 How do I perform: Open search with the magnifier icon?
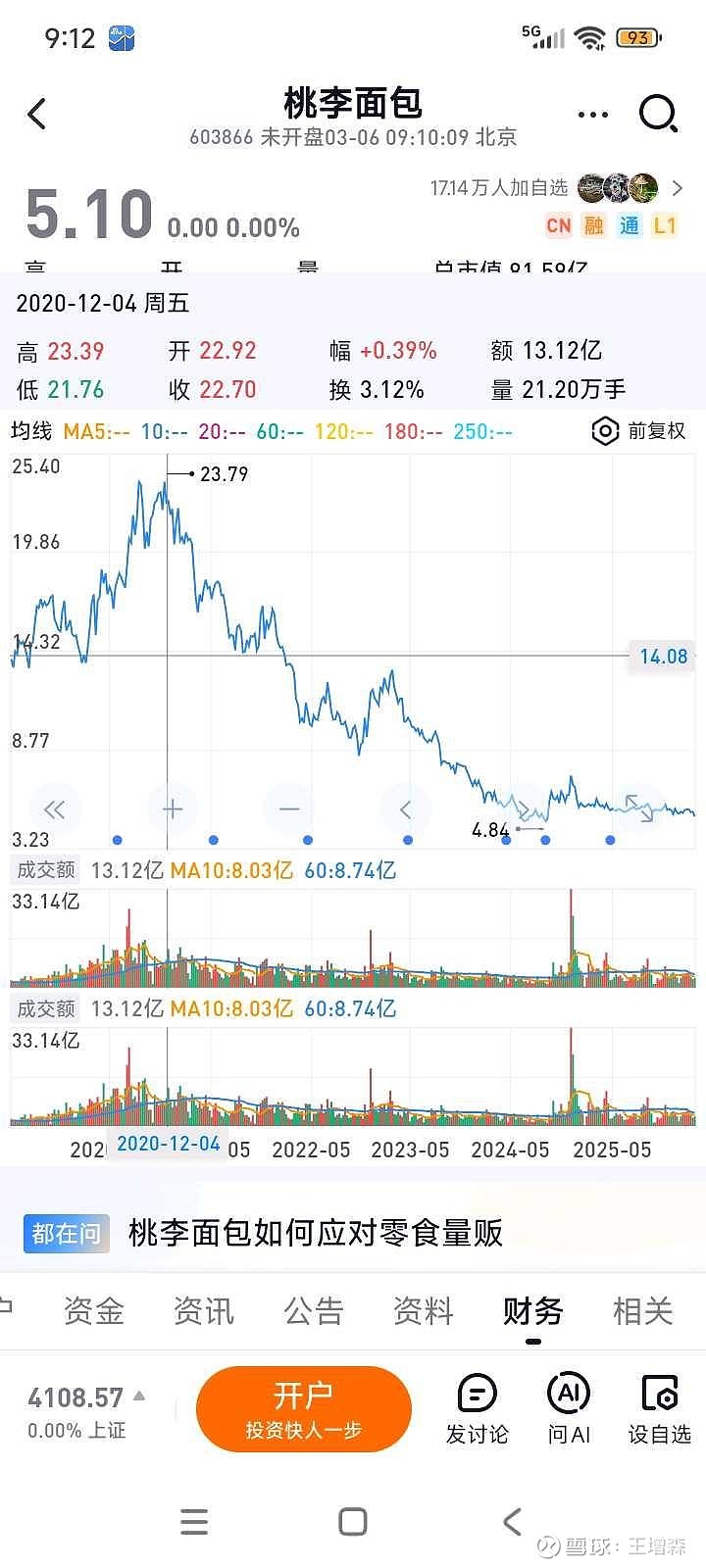[x=658, y=114]
